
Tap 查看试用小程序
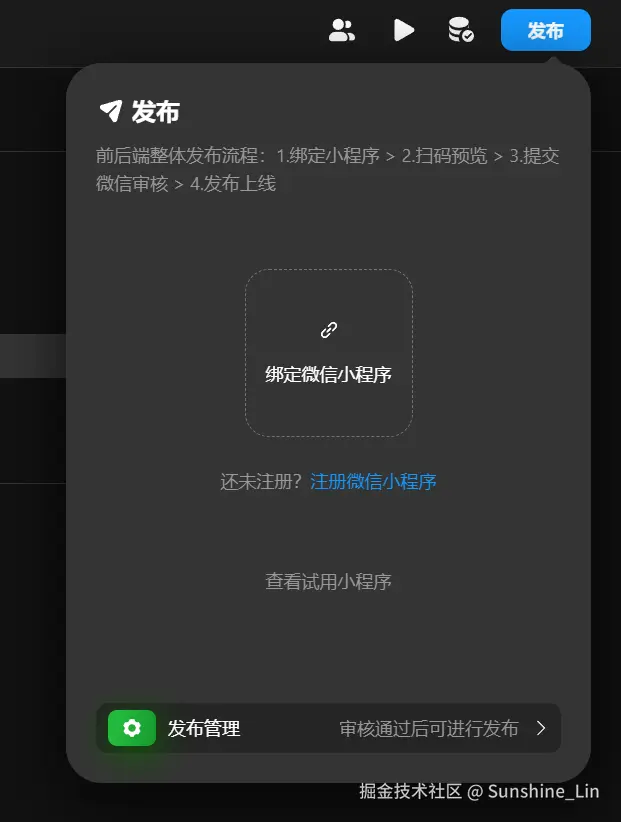328,581
